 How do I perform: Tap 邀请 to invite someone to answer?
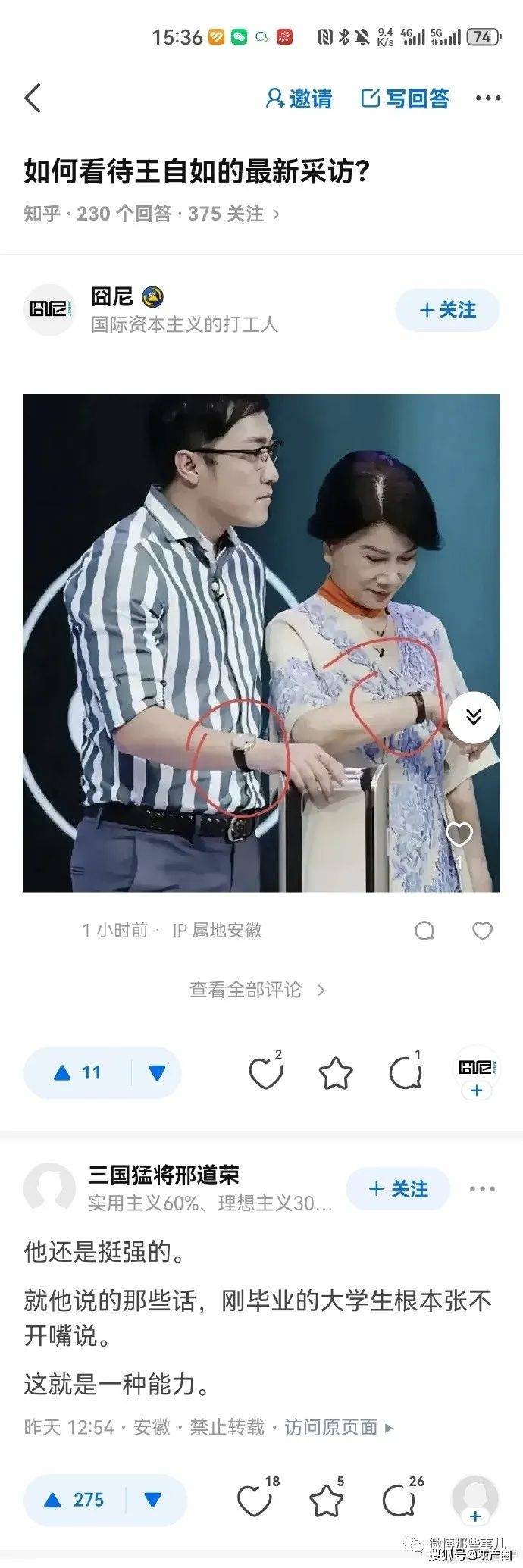click(299, 99)
